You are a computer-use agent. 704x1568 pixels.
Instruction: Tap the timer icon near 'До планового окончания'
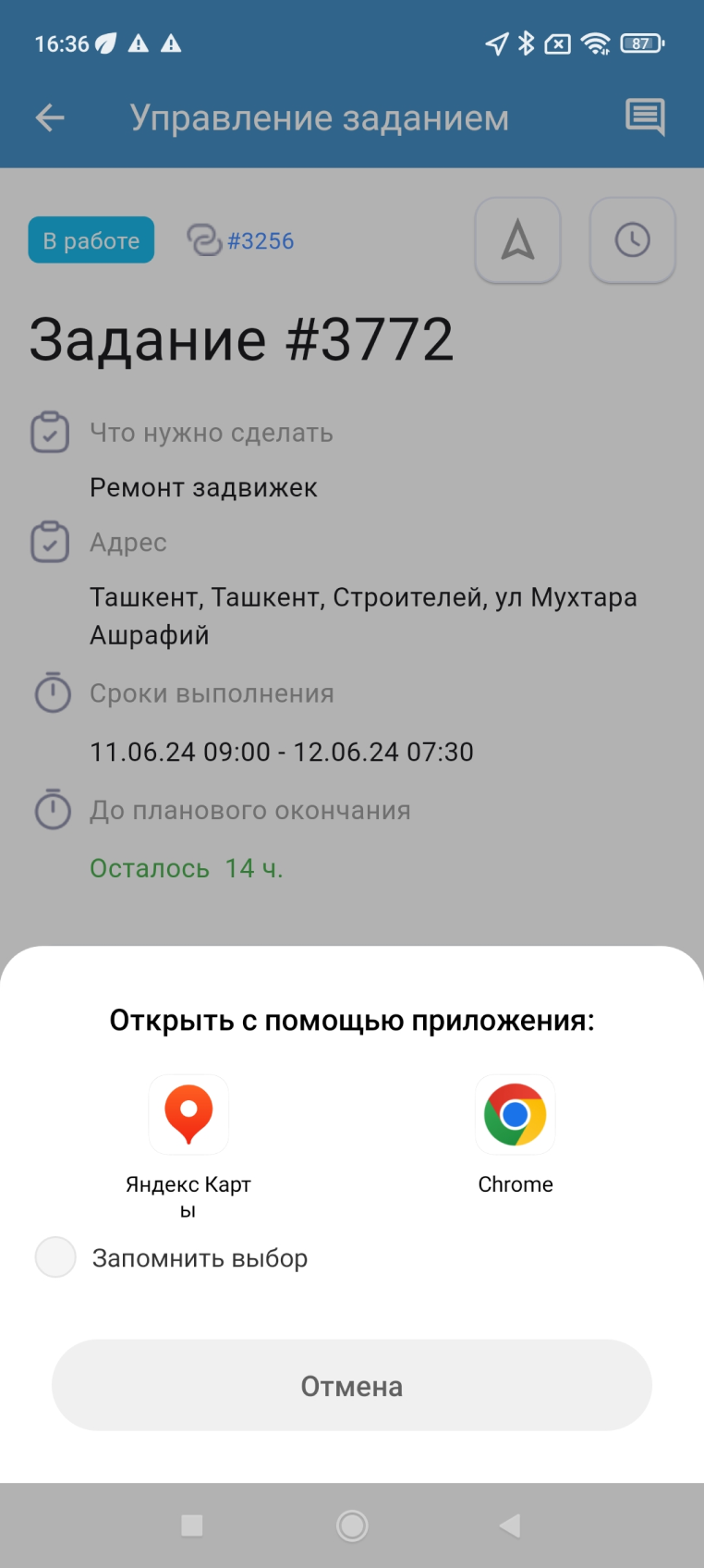pos(53,810)
